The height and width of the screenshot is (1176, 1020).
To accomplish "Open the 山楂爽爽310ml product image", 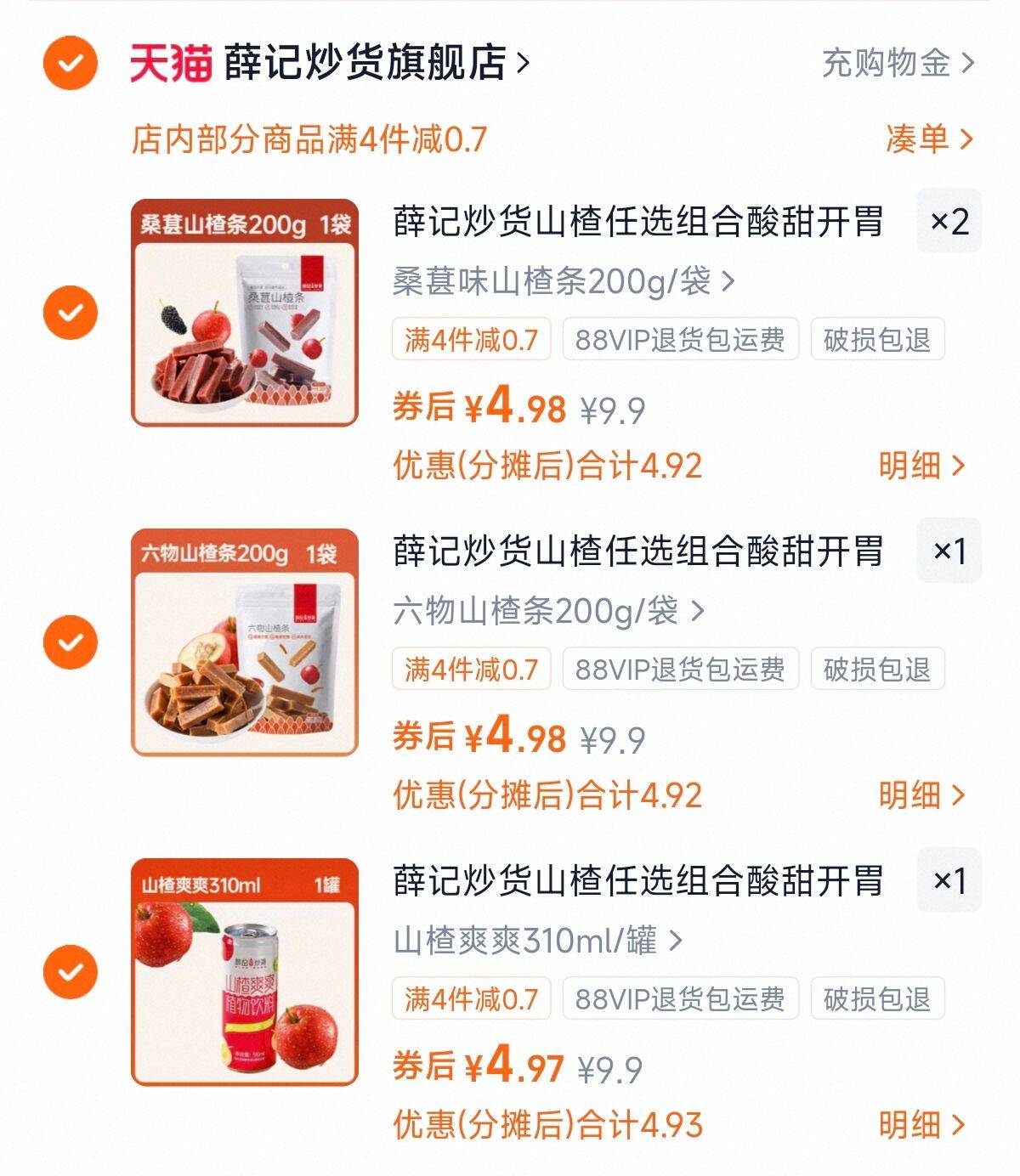I will 245,972.
